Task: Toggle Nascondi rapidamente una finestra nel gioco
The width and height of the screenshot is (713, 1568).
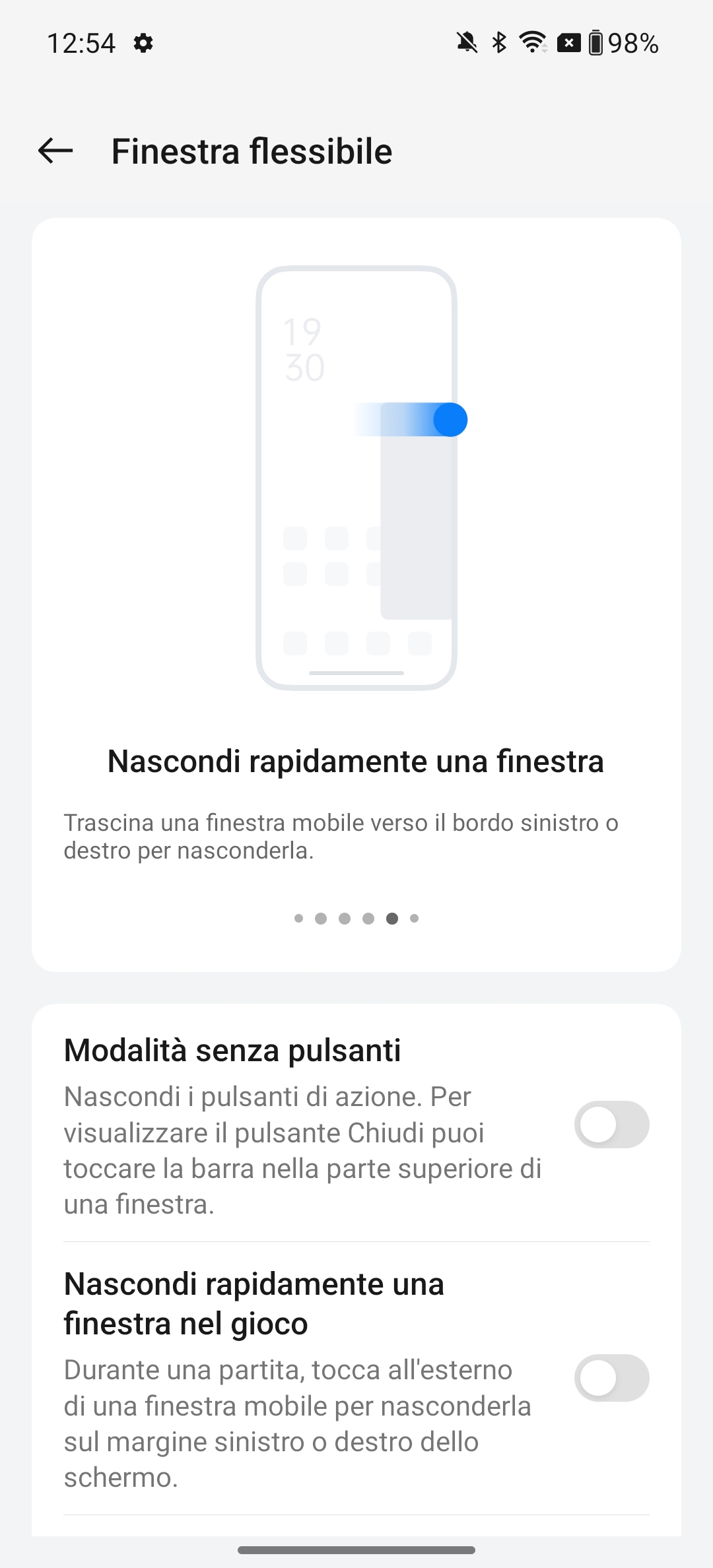Action: coord(611,1378)
